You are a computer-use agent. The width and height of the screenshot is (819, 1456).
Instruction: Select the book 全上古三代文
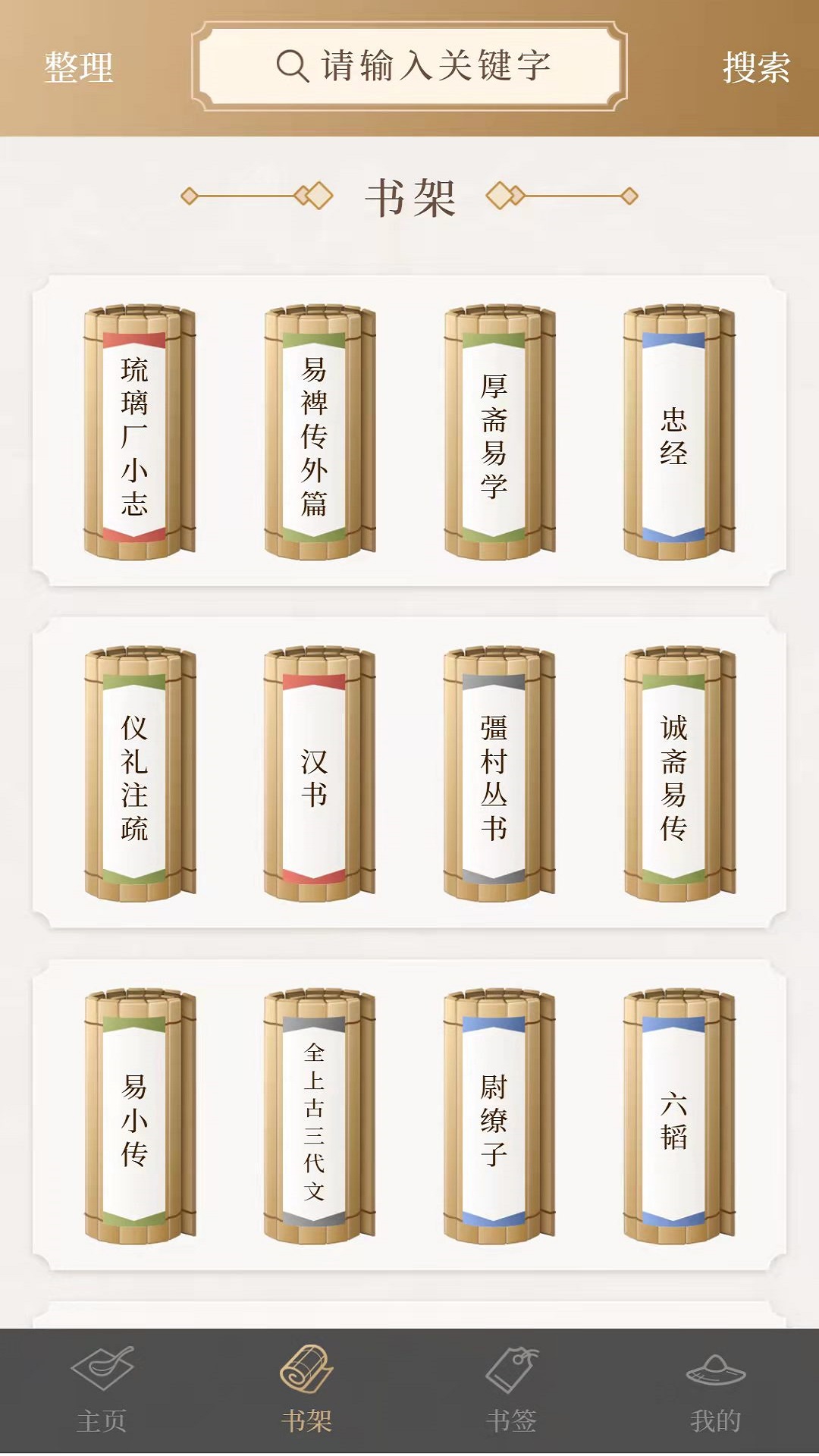point(315,1116)
